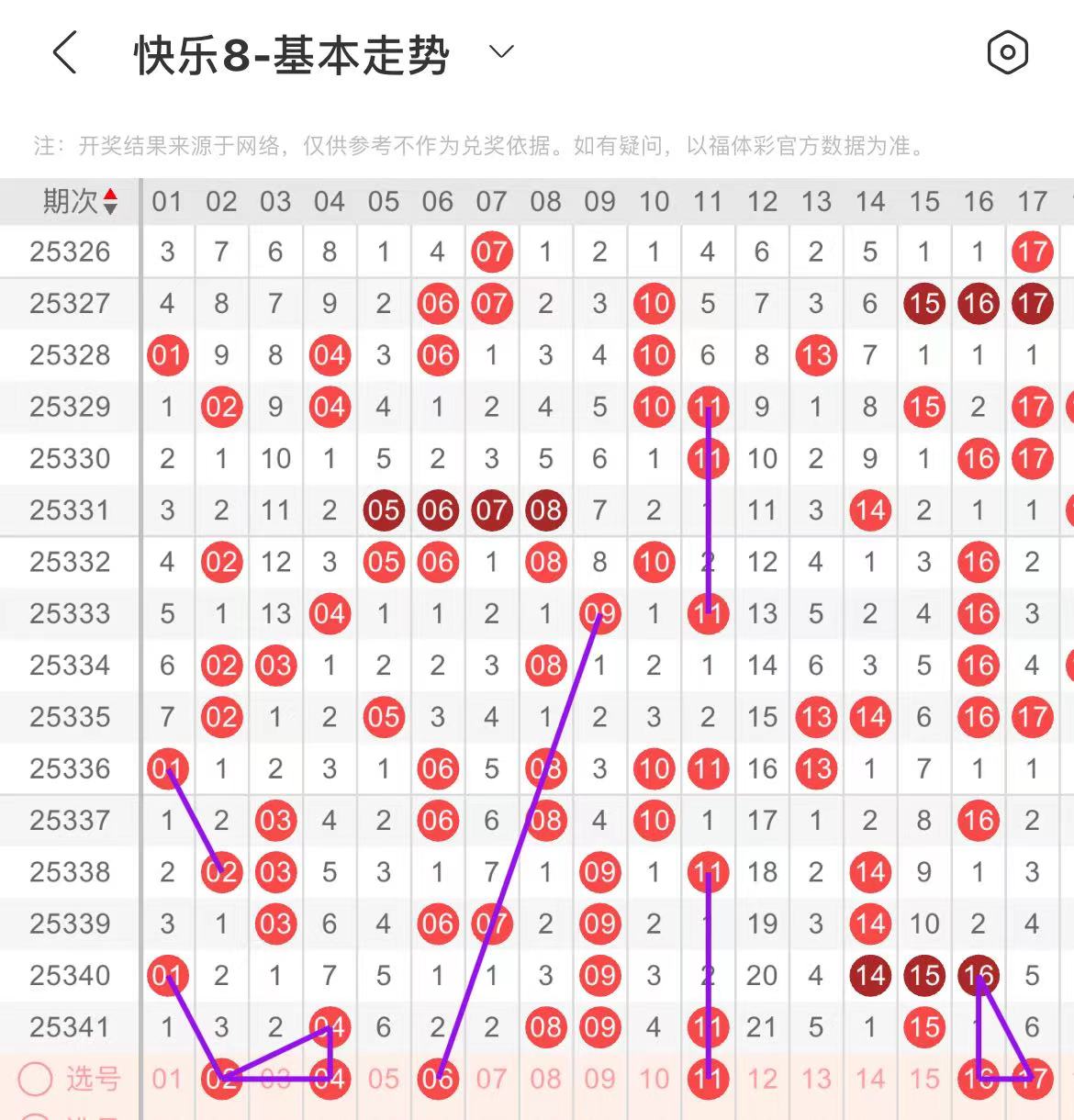This screenshot has height=1120, width=1074.
Task: Pick number 13 in the 选号 row
Action: click(816, 1079)
